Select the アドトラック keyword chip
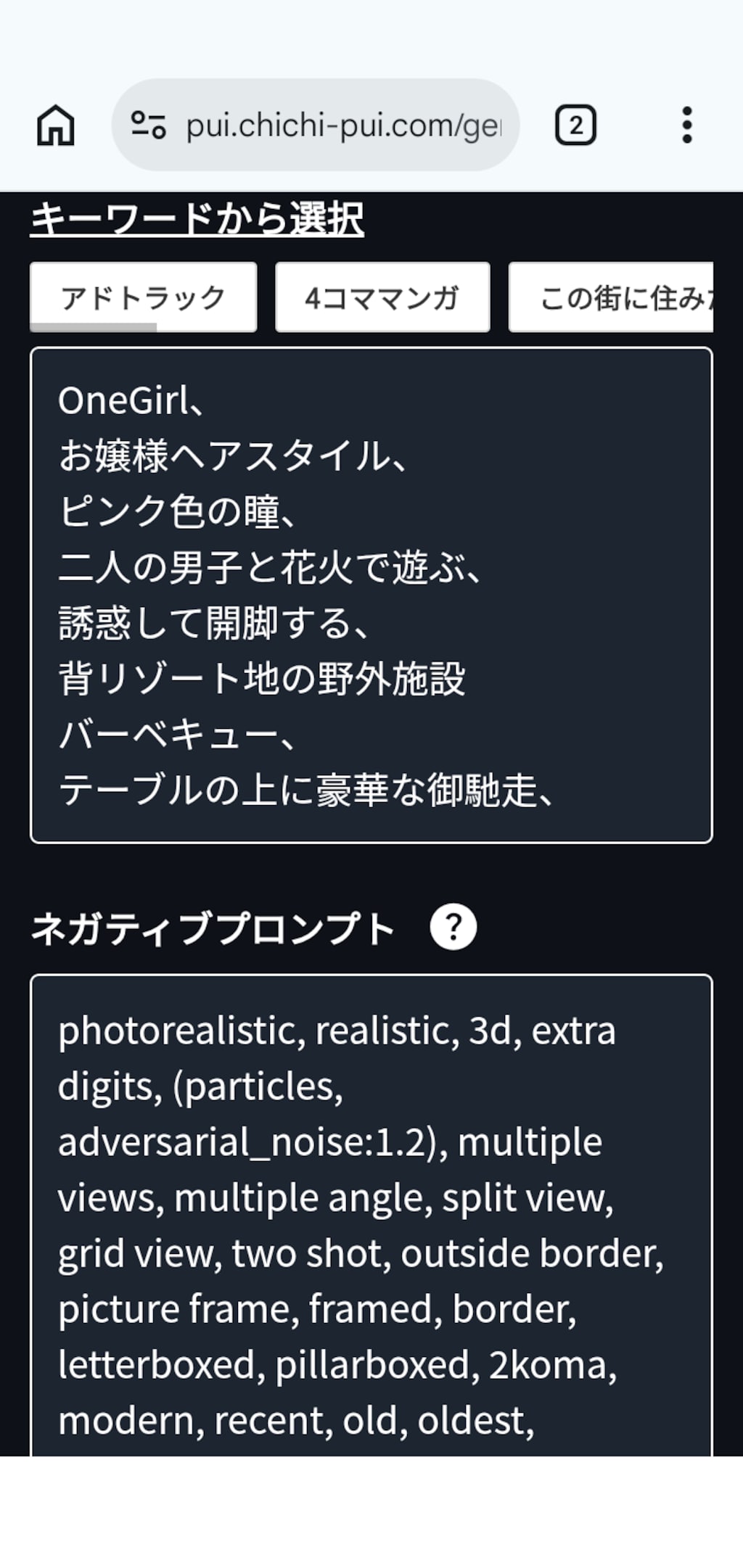The height and width of the screenshot is (1568, 743). pos(143,297)
